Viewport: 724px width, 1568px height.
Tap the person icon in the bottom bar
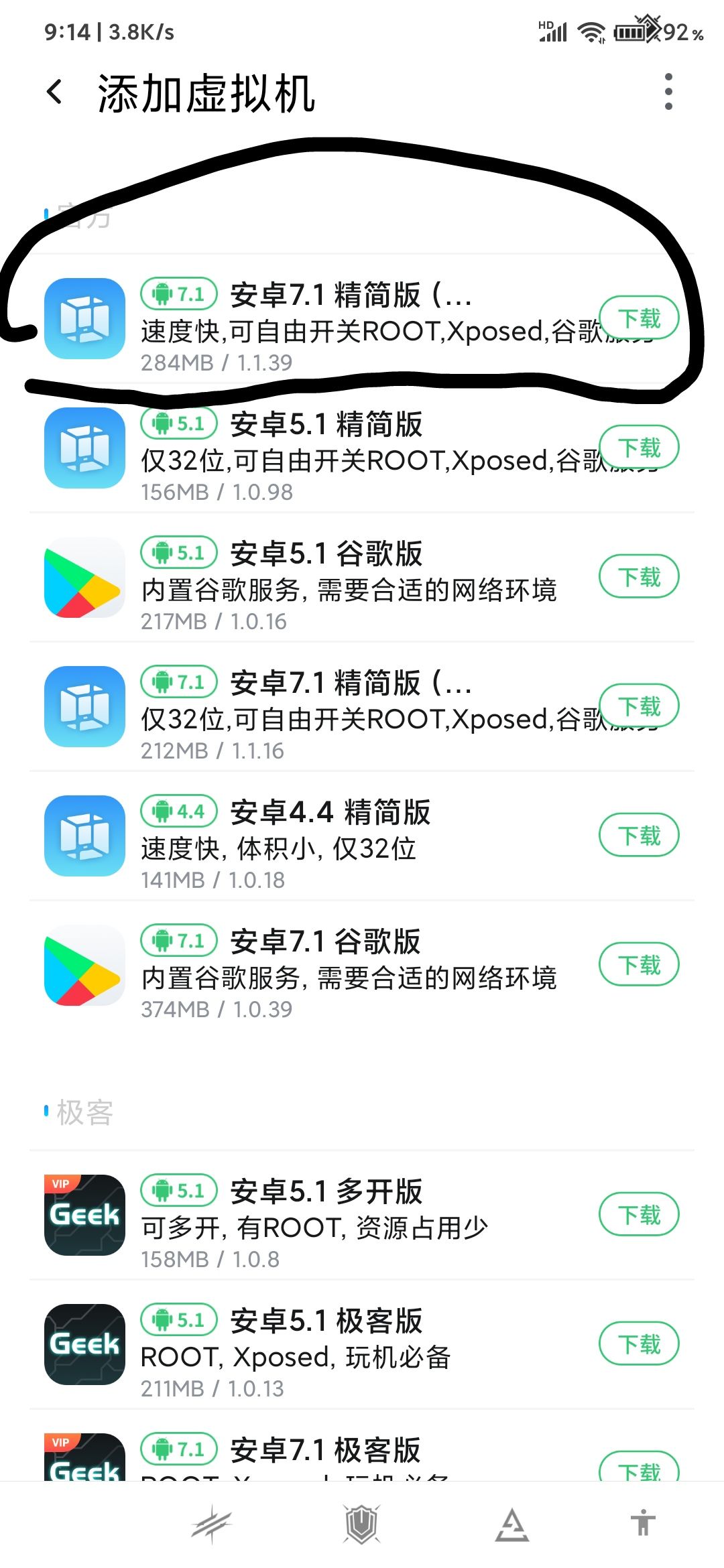[644, 1522]
